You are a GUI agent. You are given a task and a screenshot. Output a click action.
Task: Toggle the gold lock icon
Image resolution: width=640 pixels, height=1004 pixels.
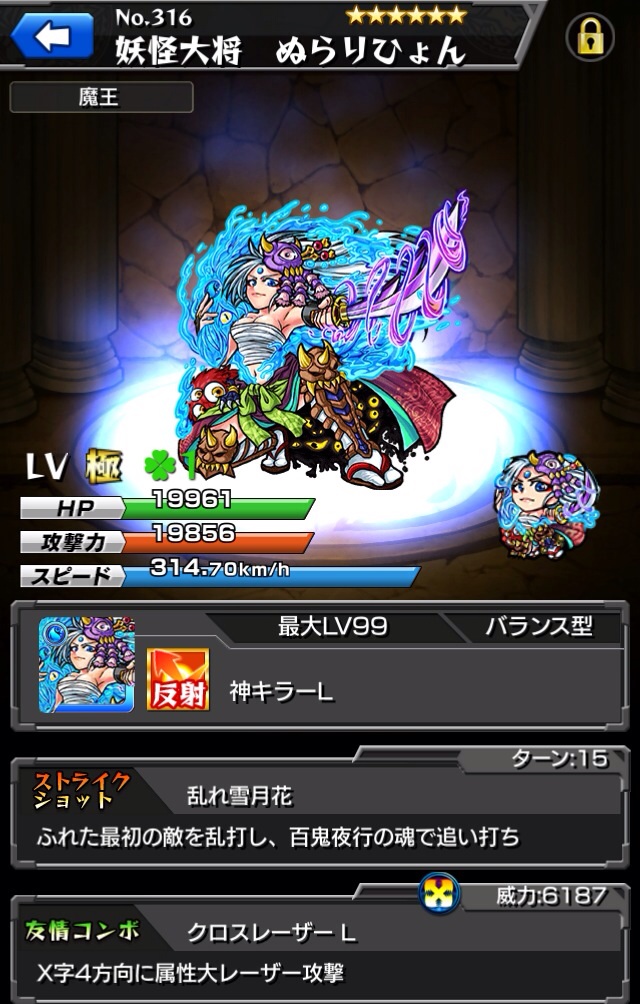point(590,38)
